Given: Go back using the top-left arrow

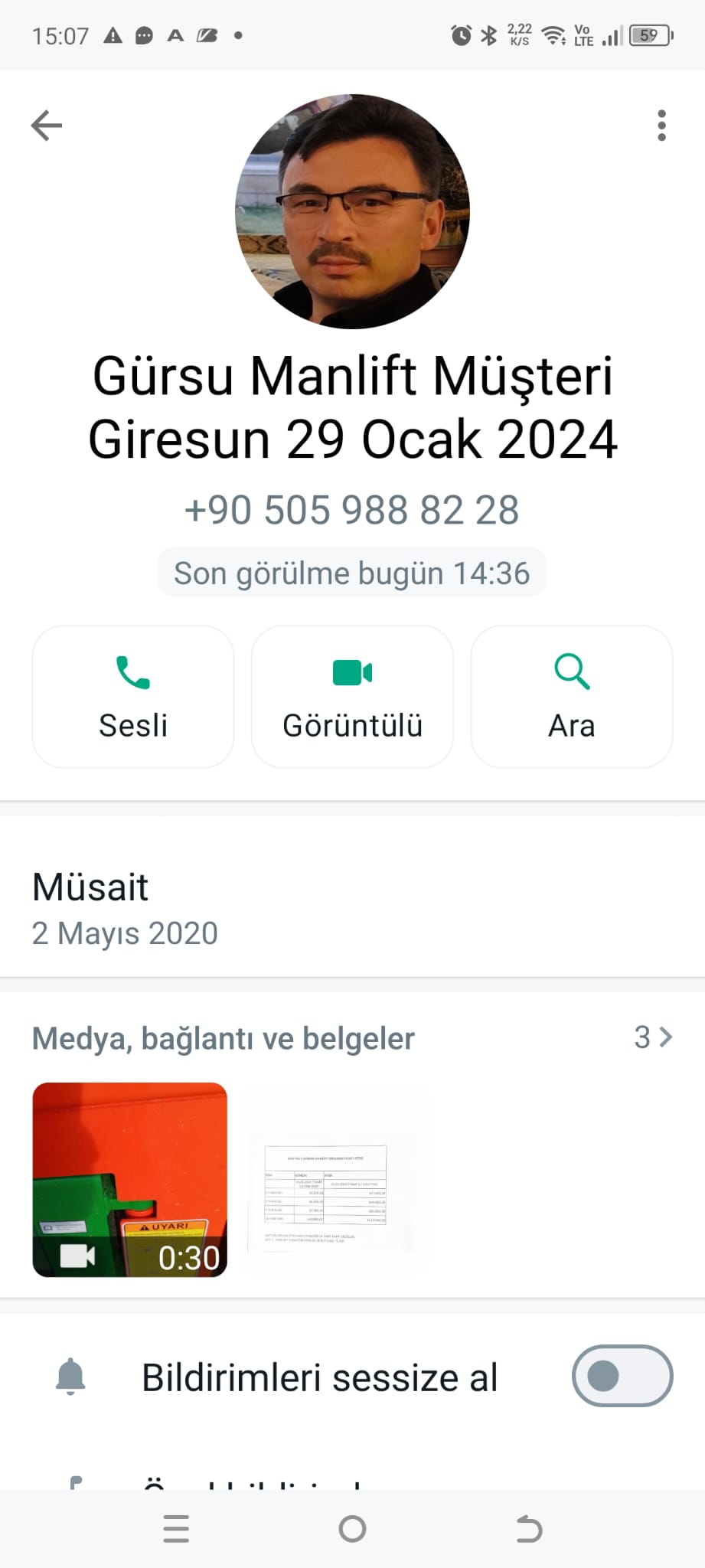Looking at the screenshot, I should pyautogui.click(x=46, y=126).
